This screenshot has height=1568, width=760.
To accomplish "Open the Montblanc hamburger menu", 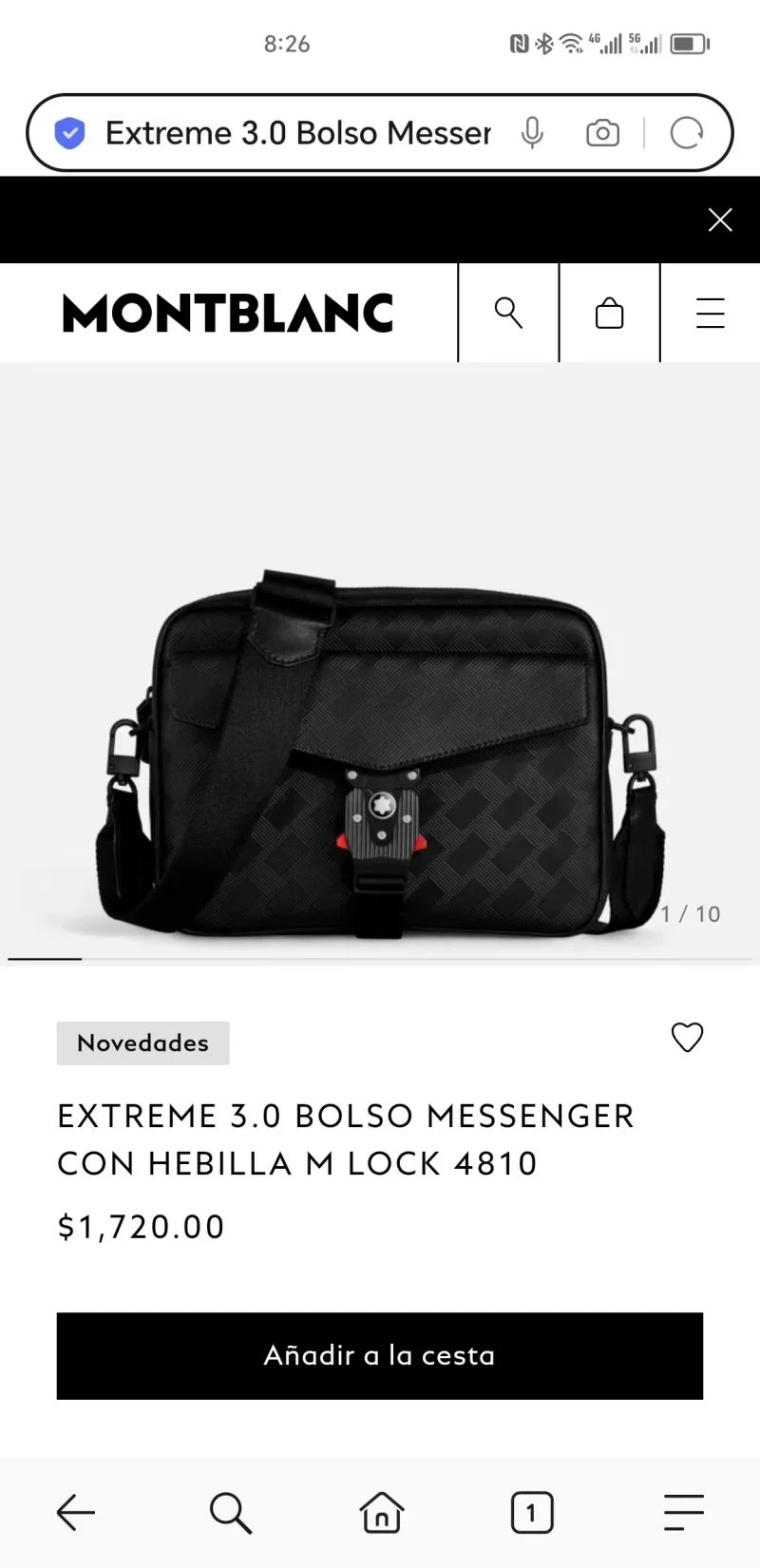I will (x=710, y=313).
